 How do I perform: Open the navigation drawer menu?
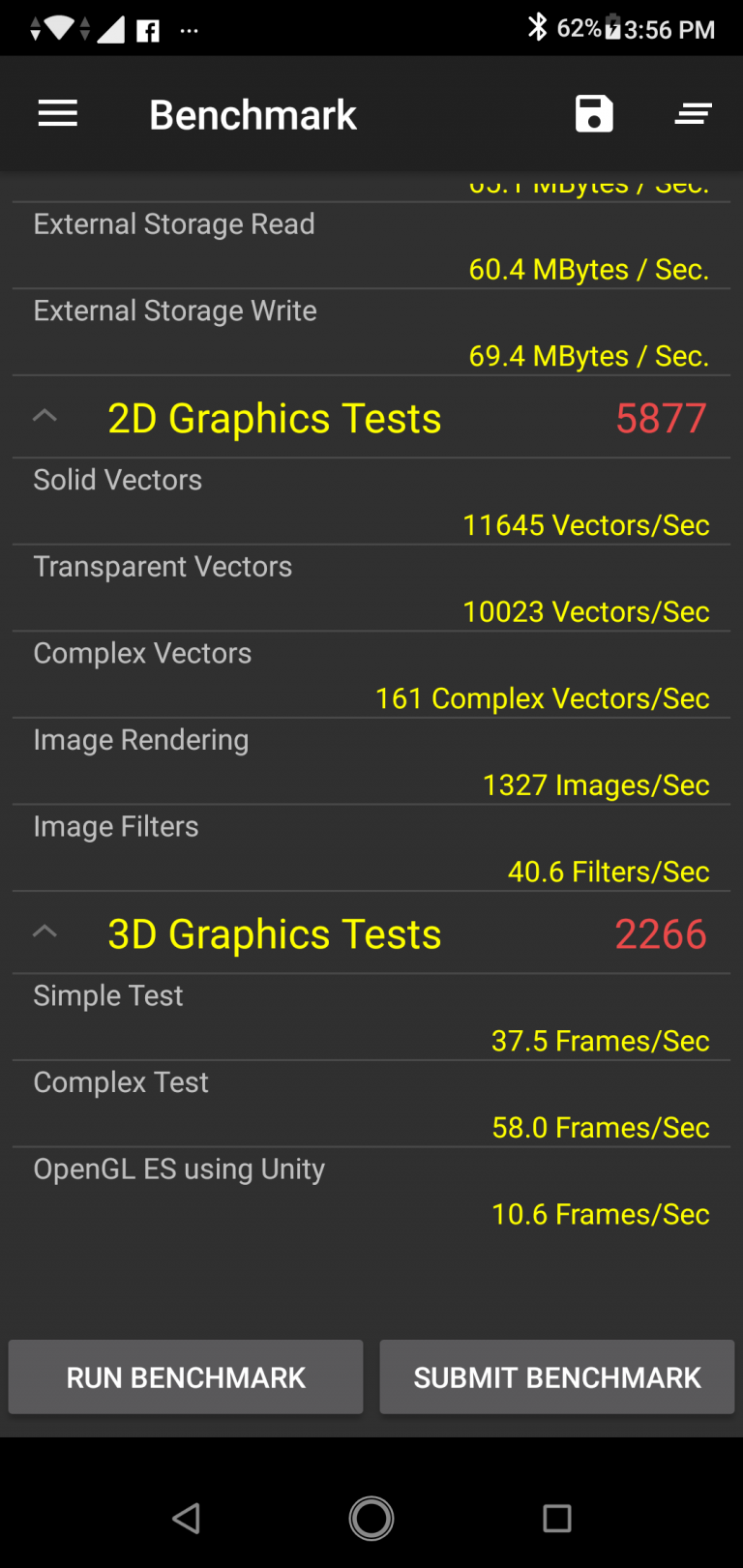tap(57, 113)
